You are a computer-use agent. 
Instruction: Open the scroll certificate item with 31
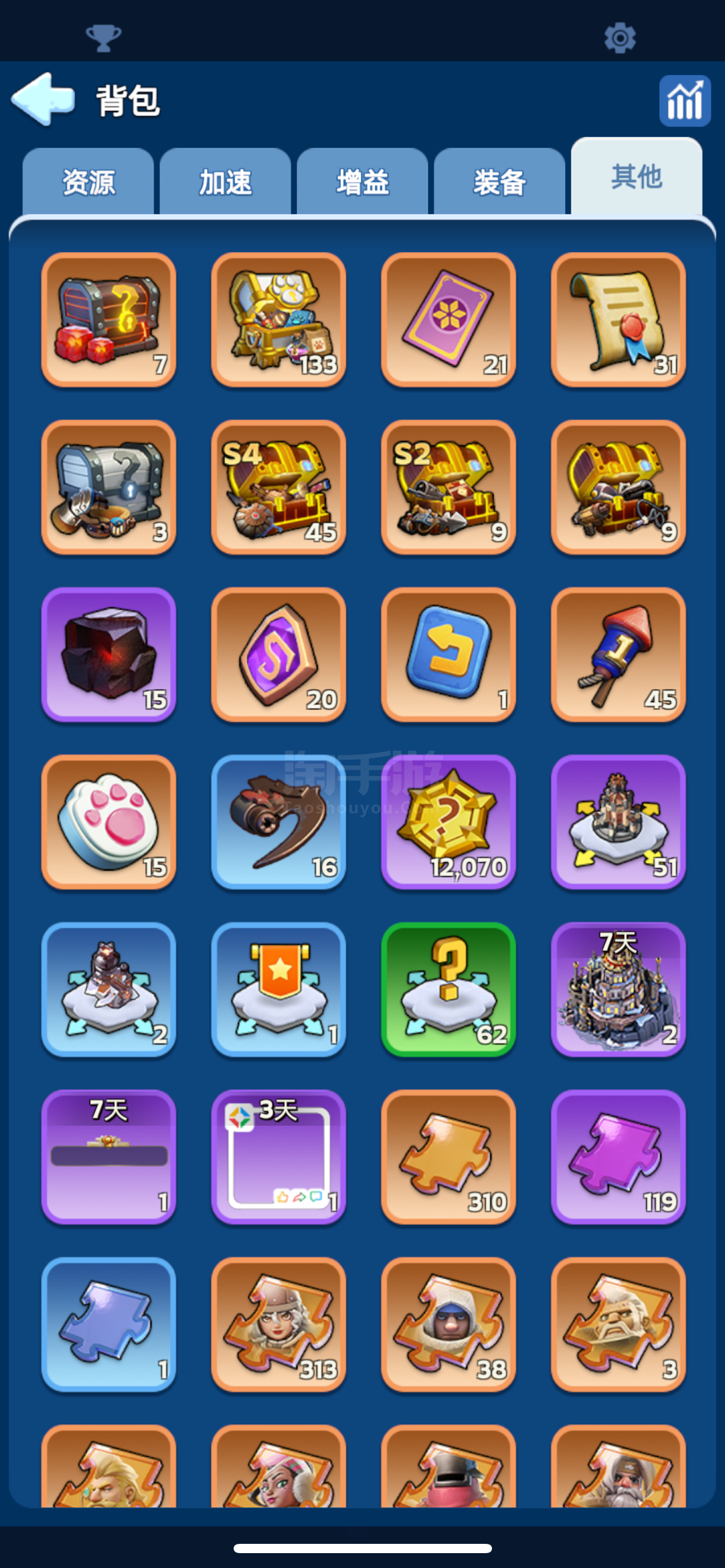pos(618,320)
